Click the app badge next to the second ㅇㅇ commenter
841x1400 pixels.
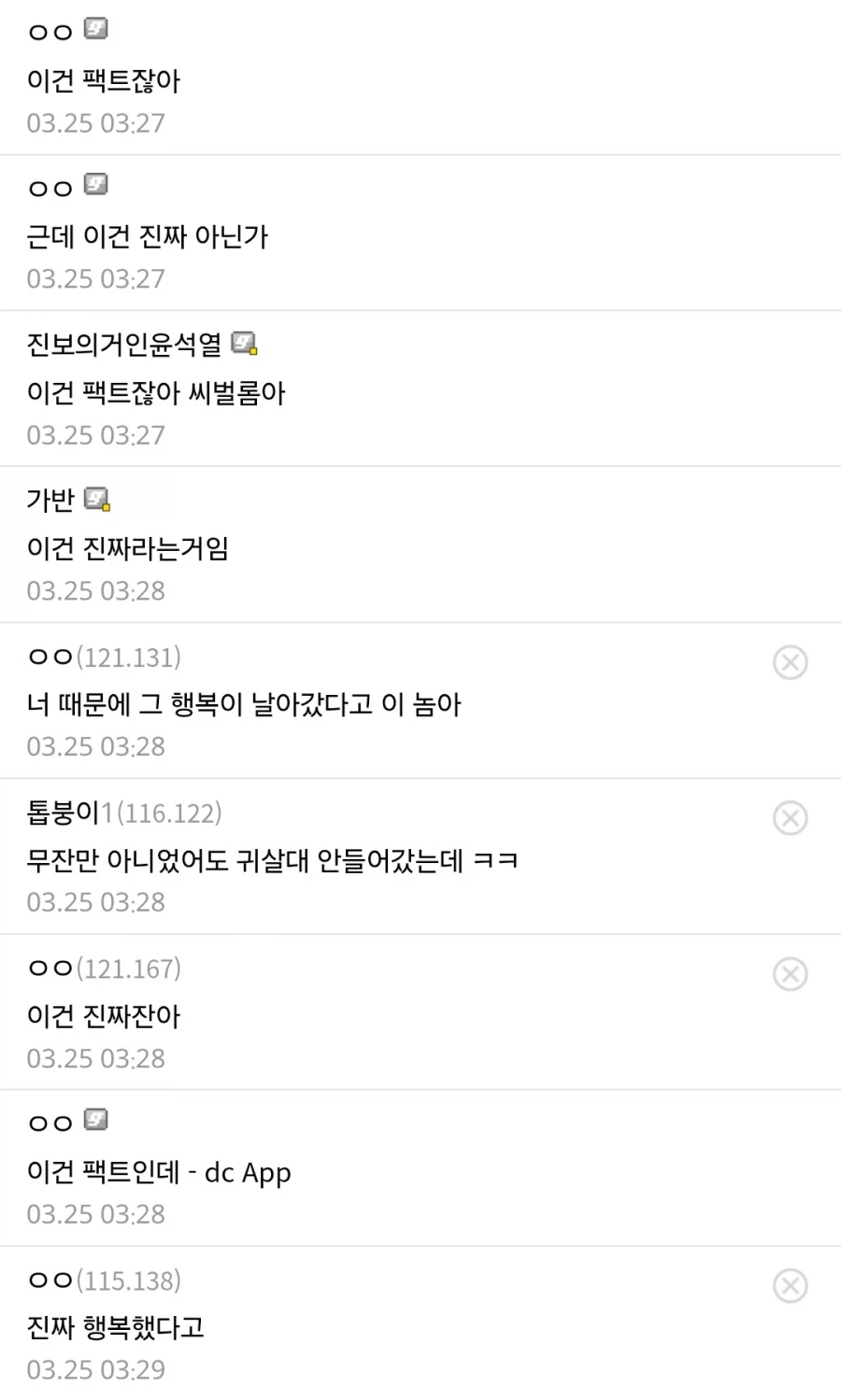point(96,185)
